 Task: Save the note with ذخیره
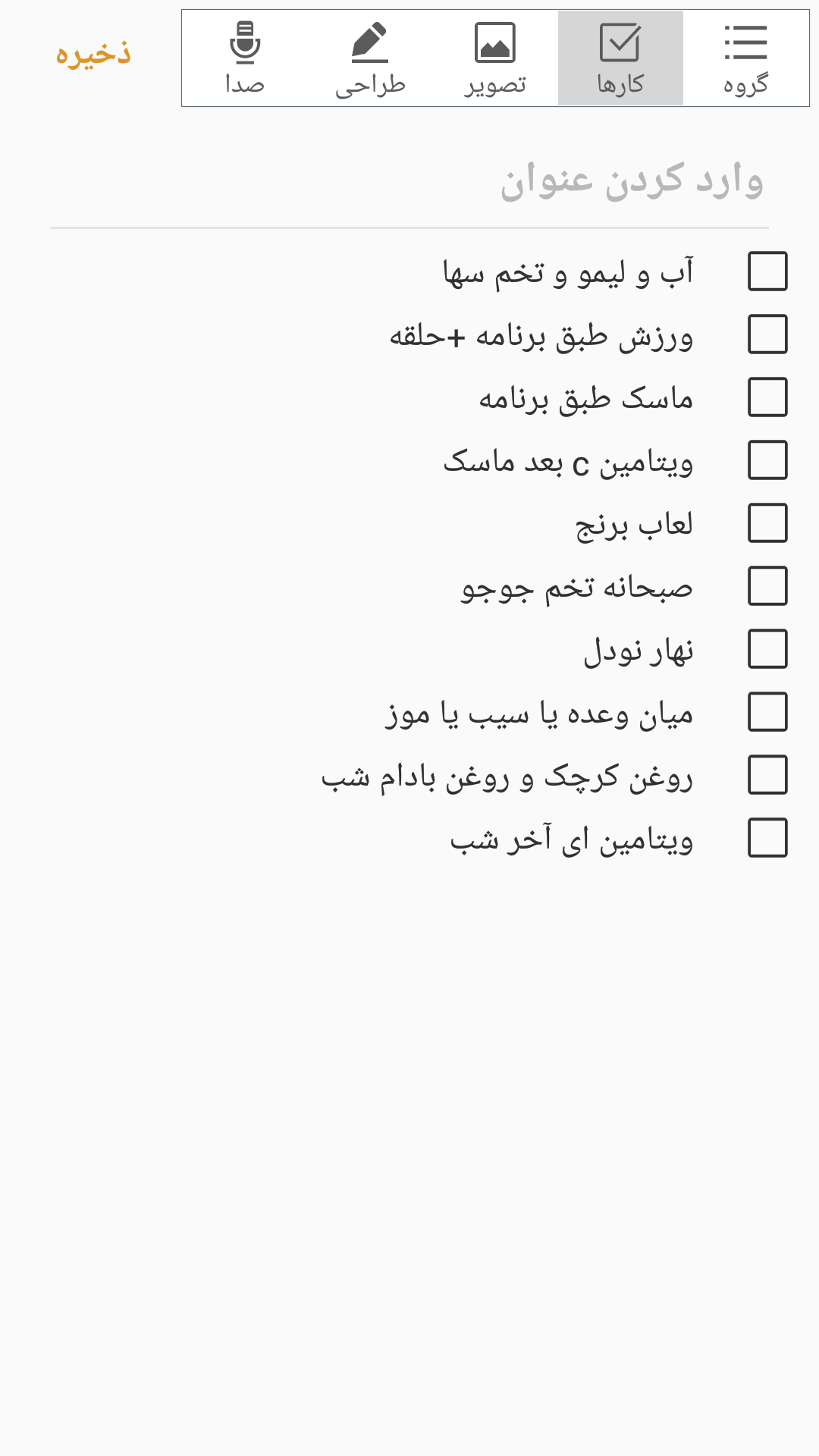coord(93,55)
